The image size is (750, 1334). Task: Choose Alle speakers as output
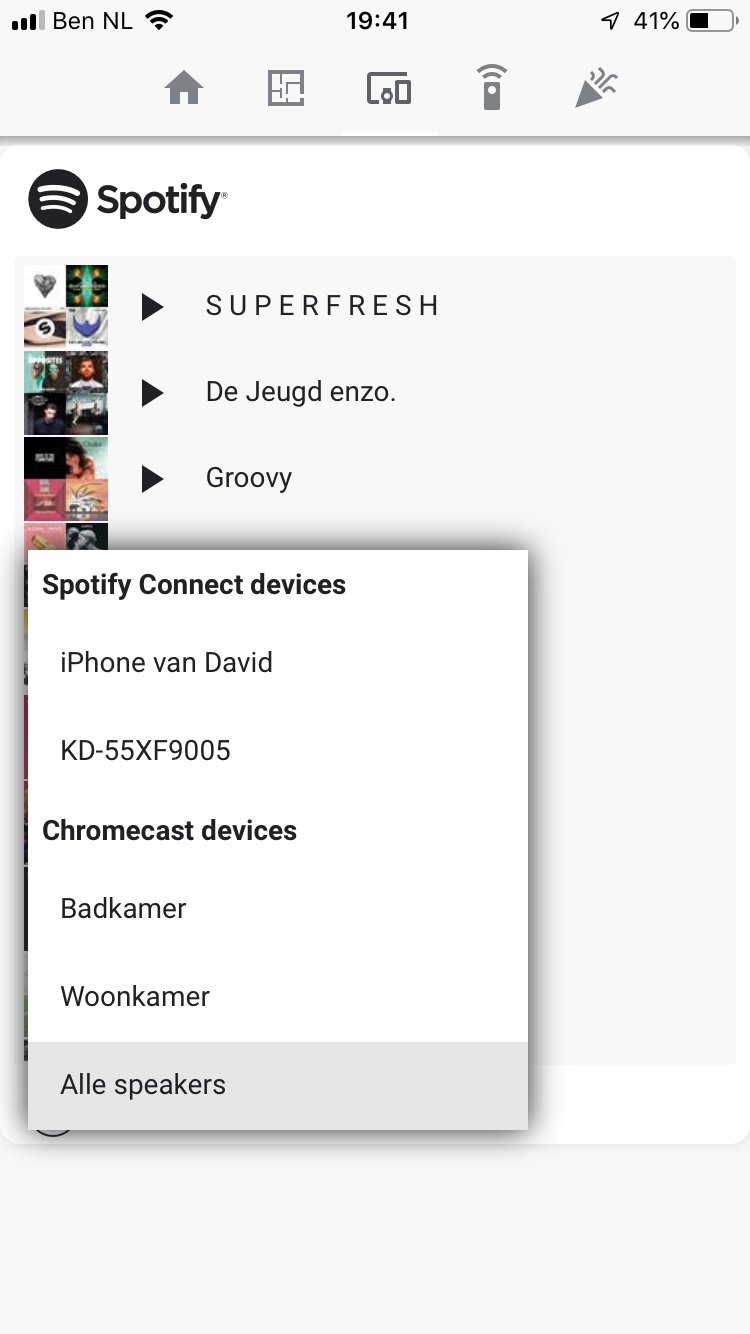(142, 1084)
